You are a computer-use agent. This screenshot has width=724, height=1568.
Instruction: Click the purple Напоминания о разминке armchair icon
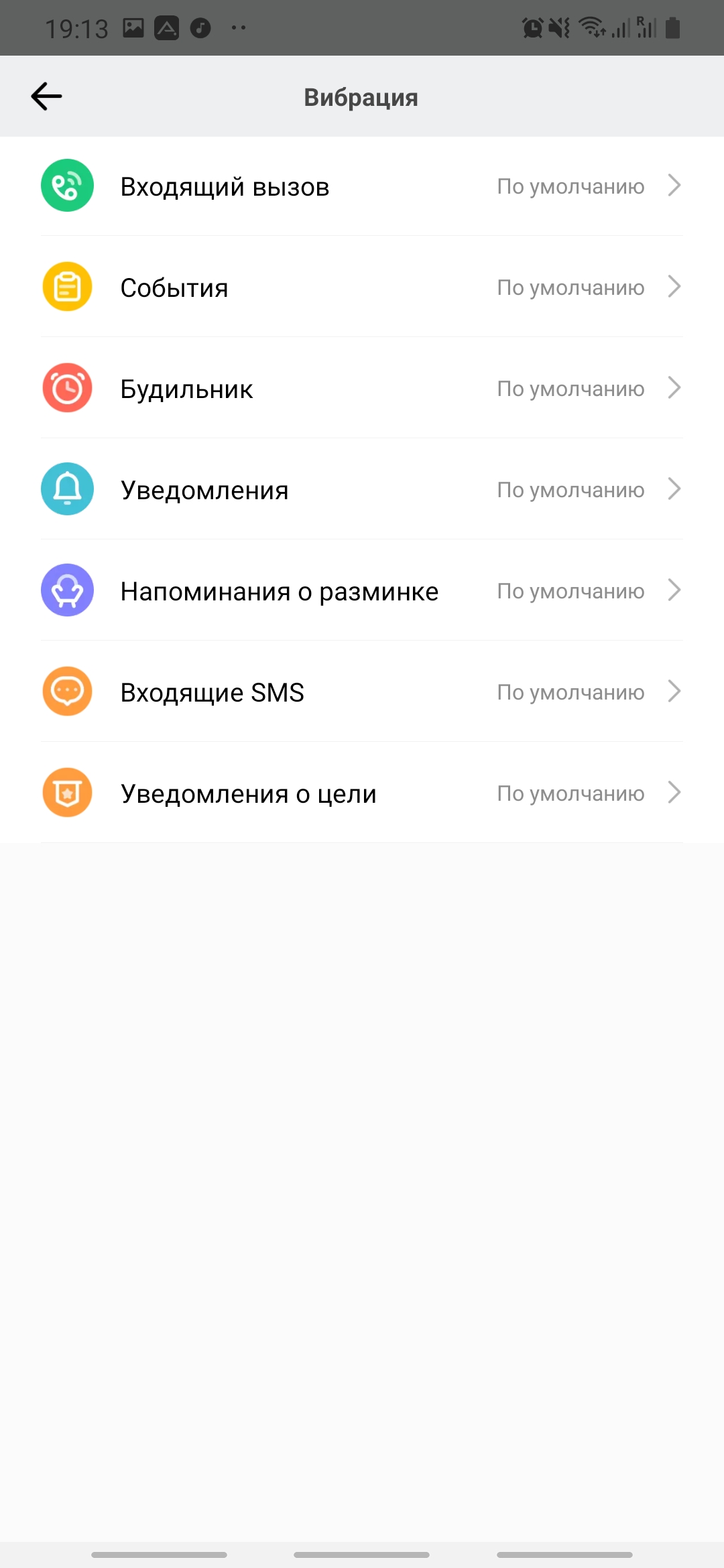tap(67, 590)
